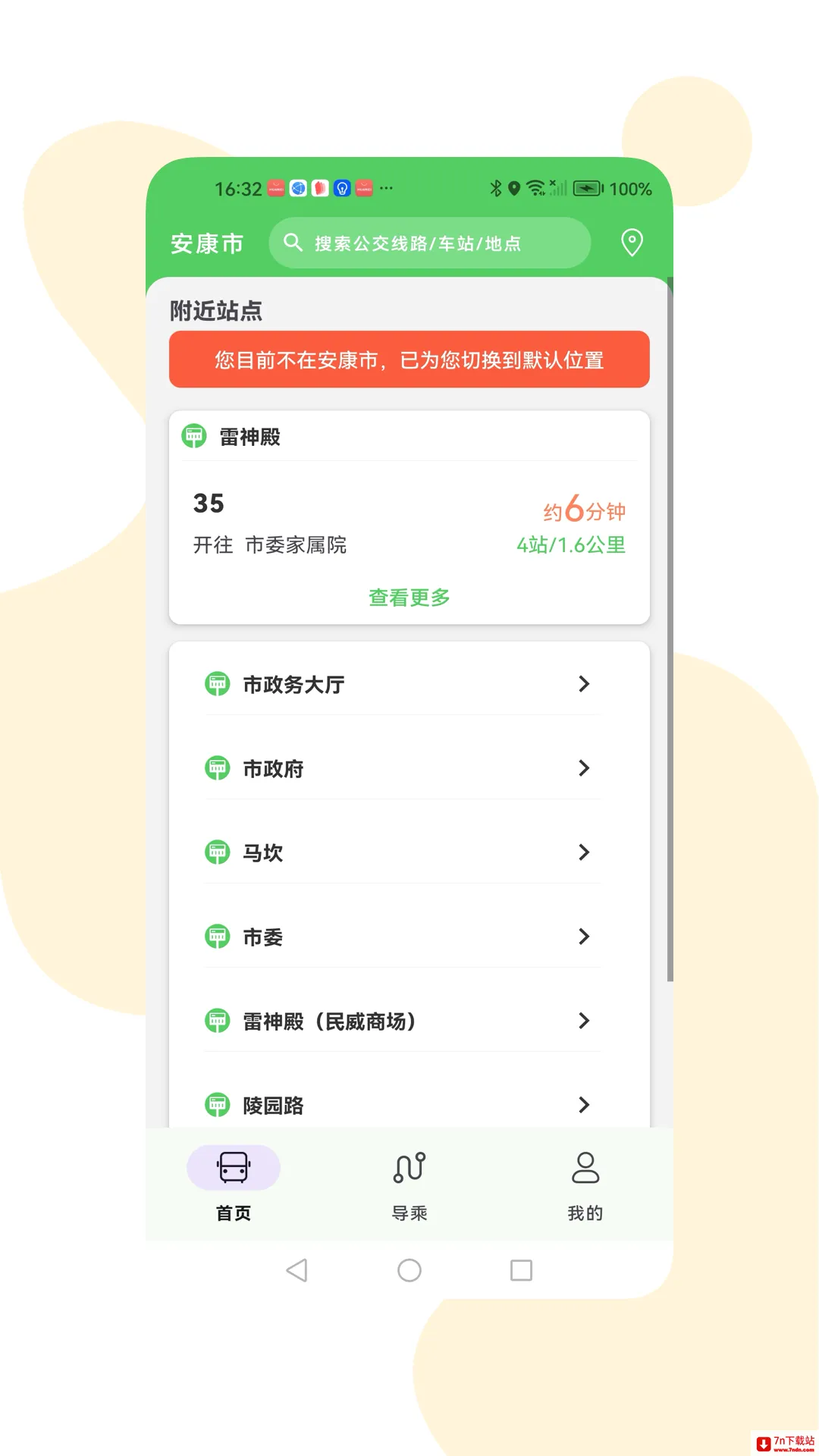Open the 市政务大厅 station

click(x=402, y=684)
